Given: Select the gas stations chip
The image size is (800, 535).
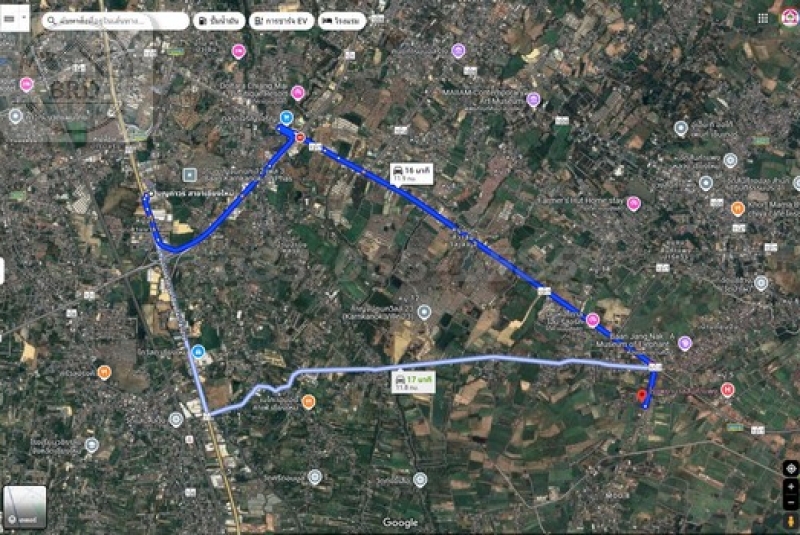Looking at the screenshot, I should point(219,20).
